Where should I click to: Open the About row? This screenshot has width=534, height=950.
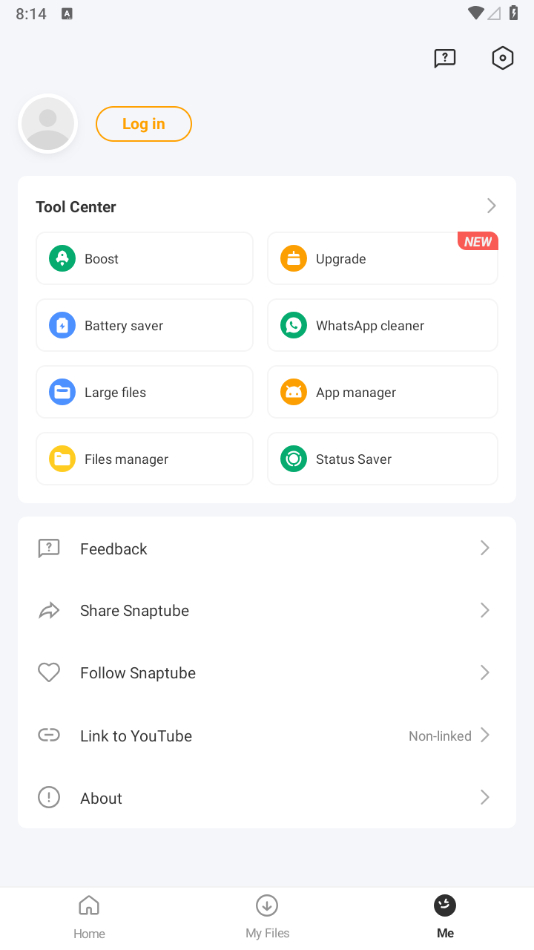(267, 798)
